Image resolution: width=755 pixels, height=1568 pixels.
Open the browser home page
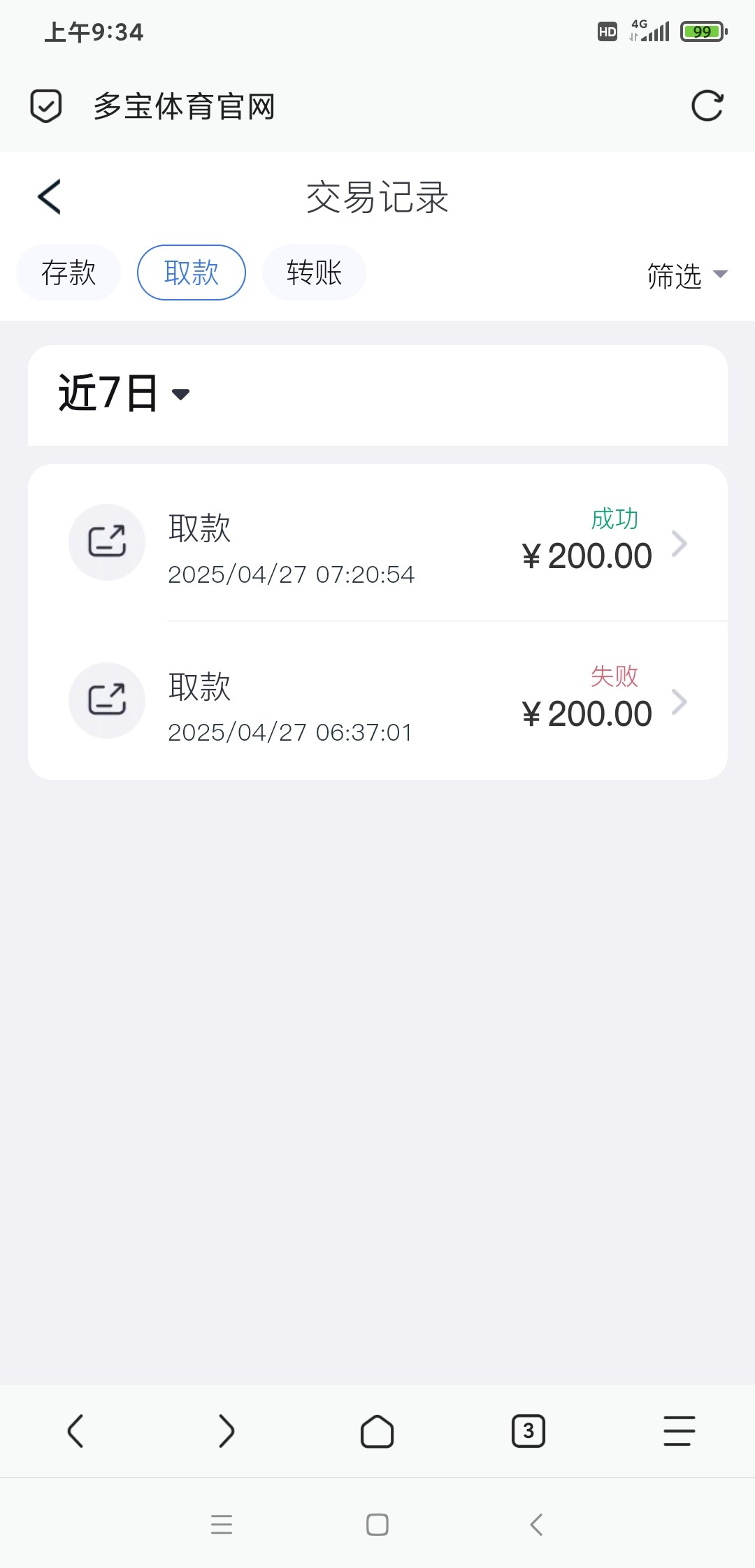tap(377, 1431)
